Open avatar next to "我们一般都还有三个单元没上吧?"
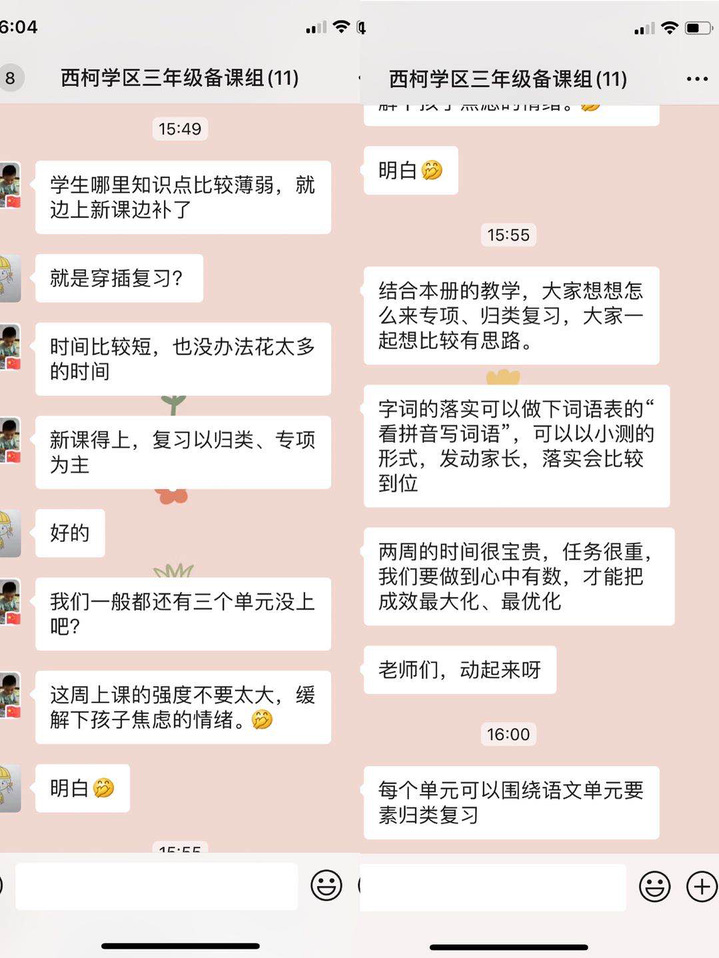 click(9, 602)
